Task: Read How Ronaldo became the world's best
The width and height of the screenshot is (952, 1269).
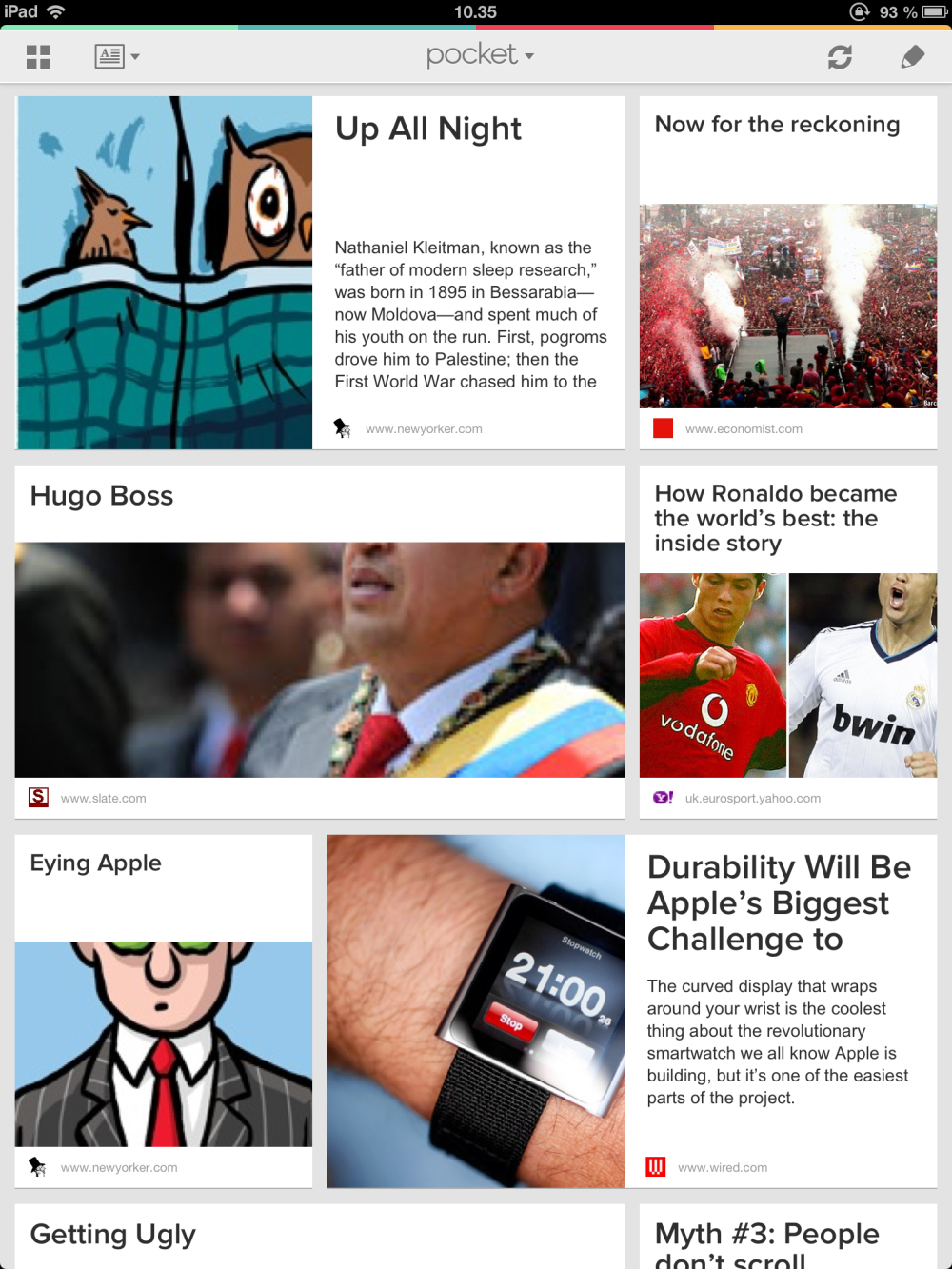Action: [775, 518]
